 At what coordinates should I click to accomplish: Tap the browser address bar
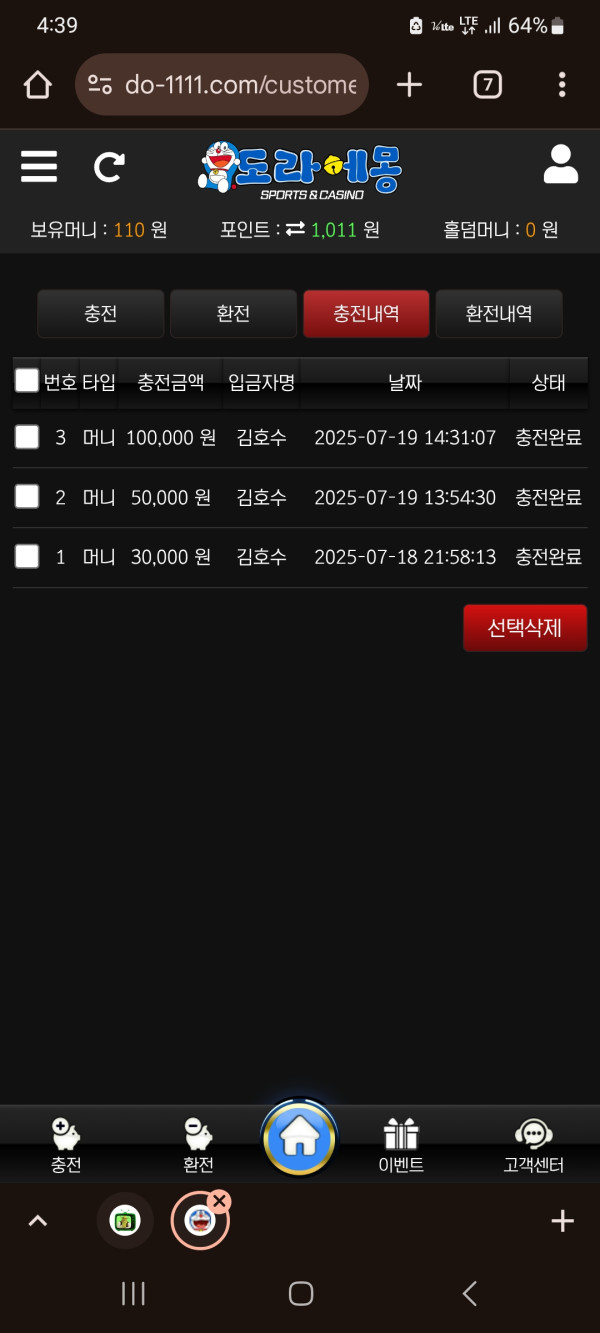point(222,85)
